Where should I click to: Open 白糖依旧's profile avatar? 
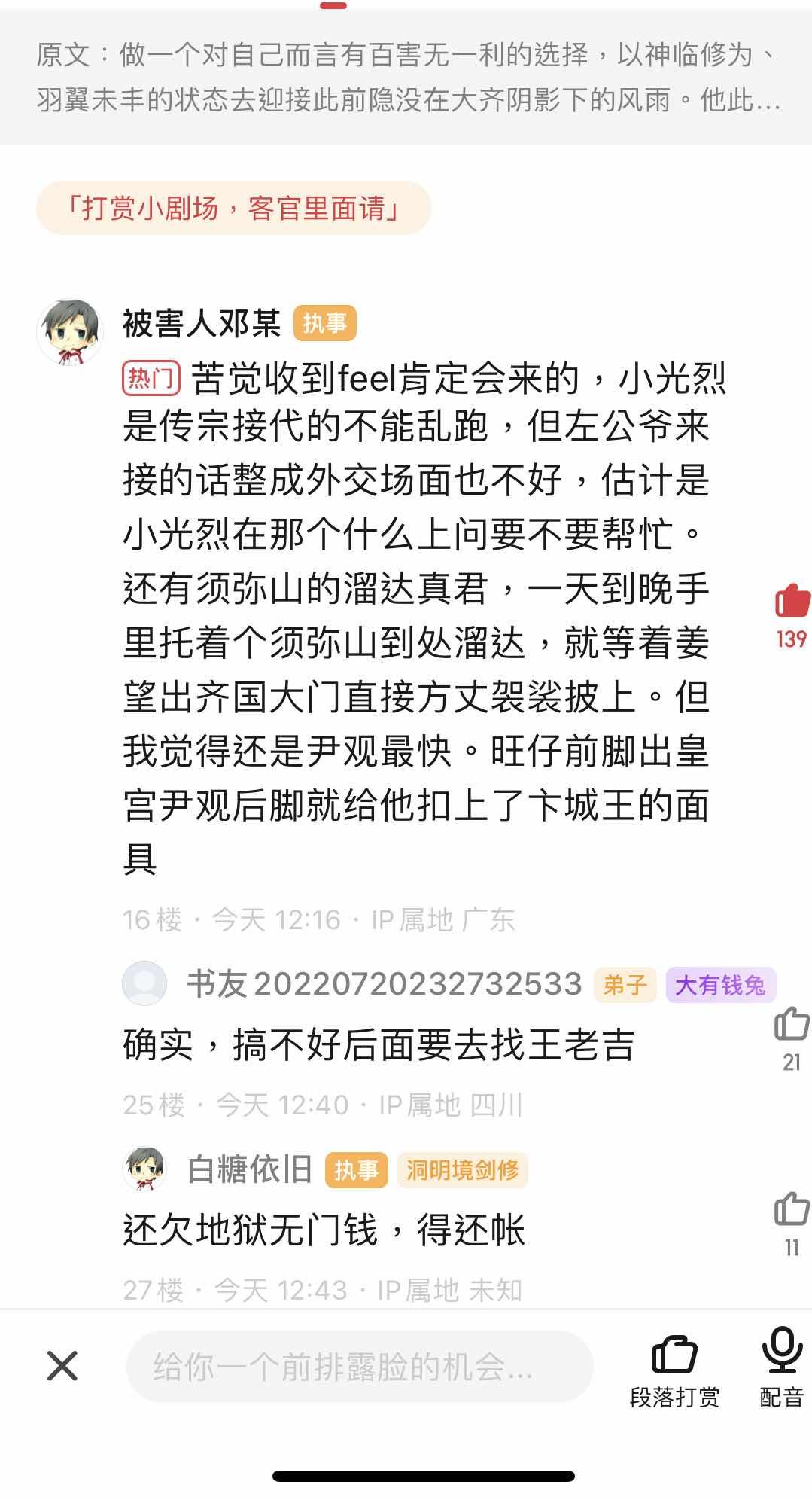coord(144,1169)
